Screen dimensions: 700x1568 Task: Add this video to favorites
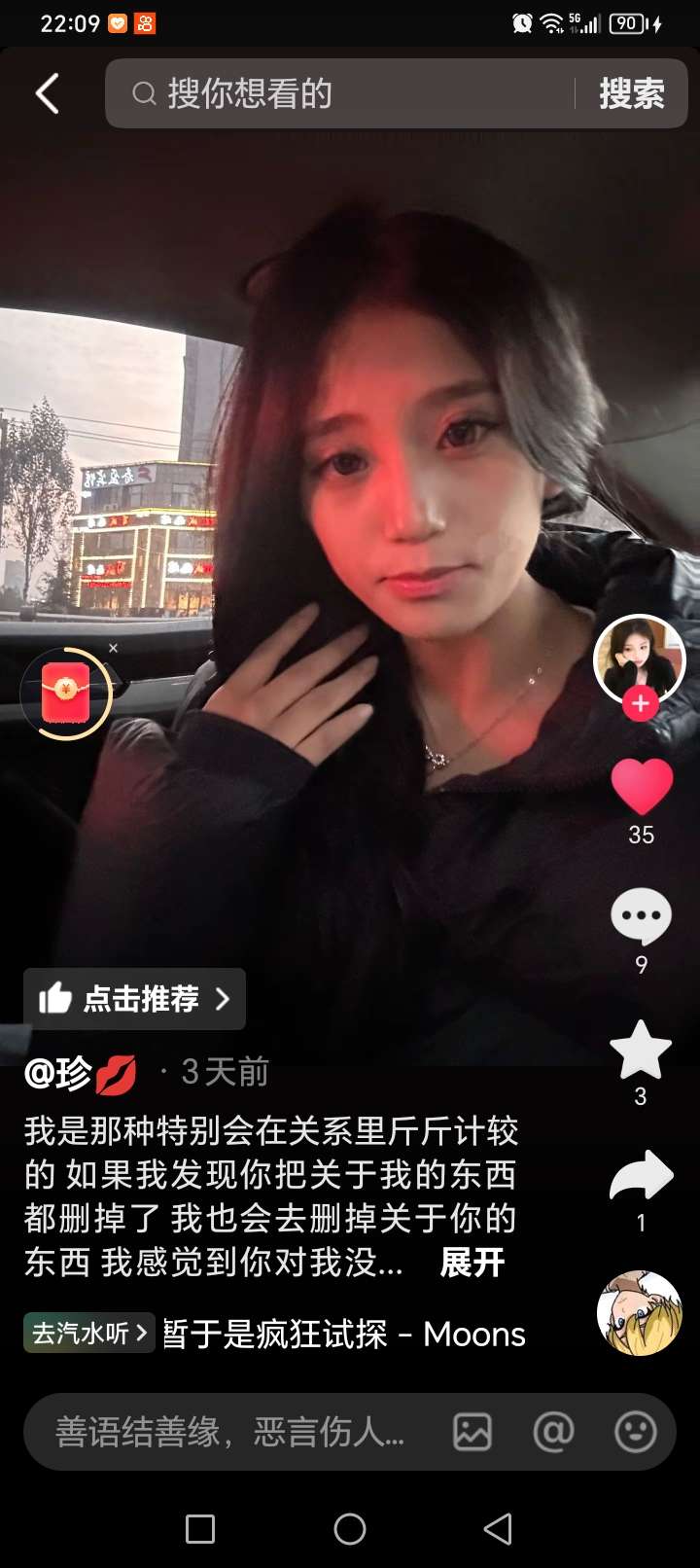click(641, 1051)
